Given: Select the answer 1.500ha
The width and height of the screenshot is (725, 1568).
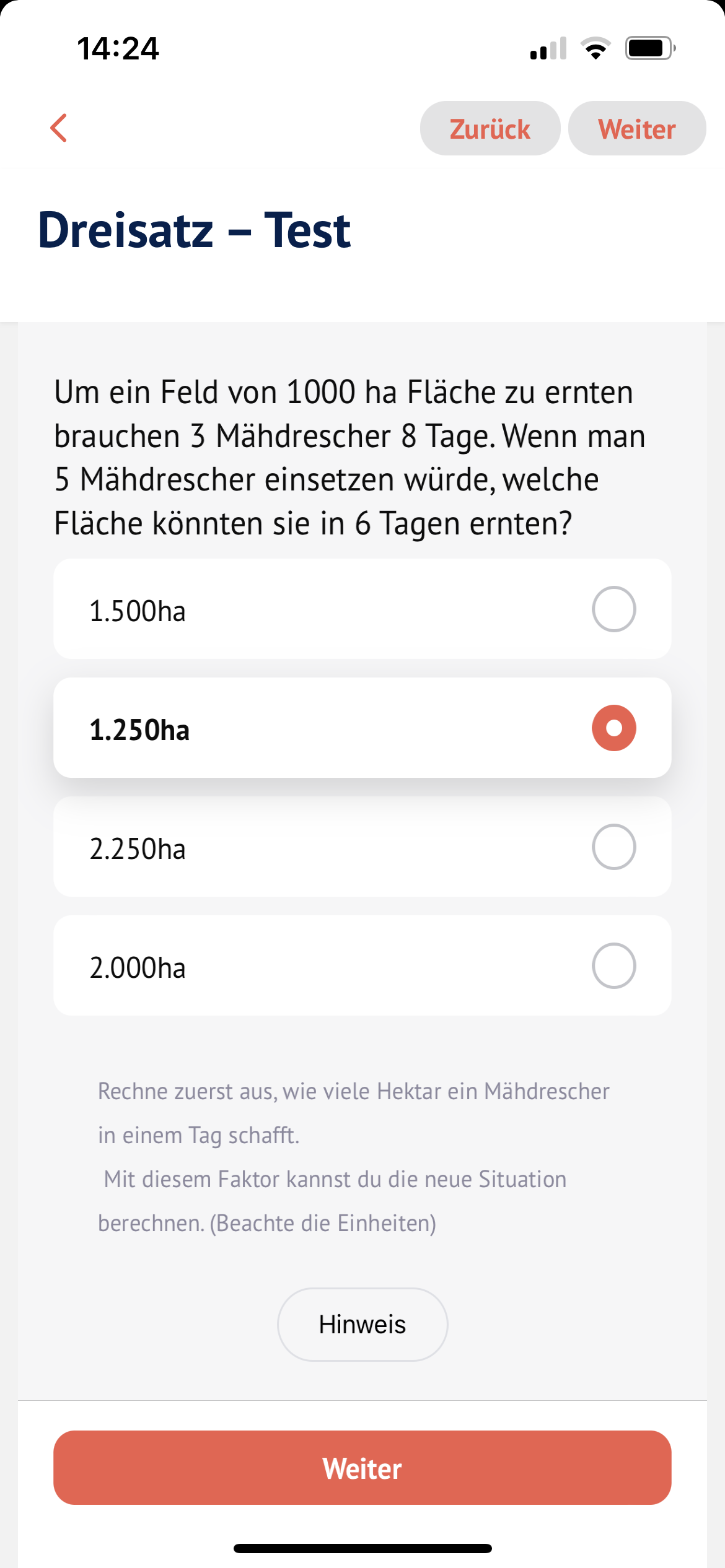Looking at the screenshot, I should click(x=362, y=609).
